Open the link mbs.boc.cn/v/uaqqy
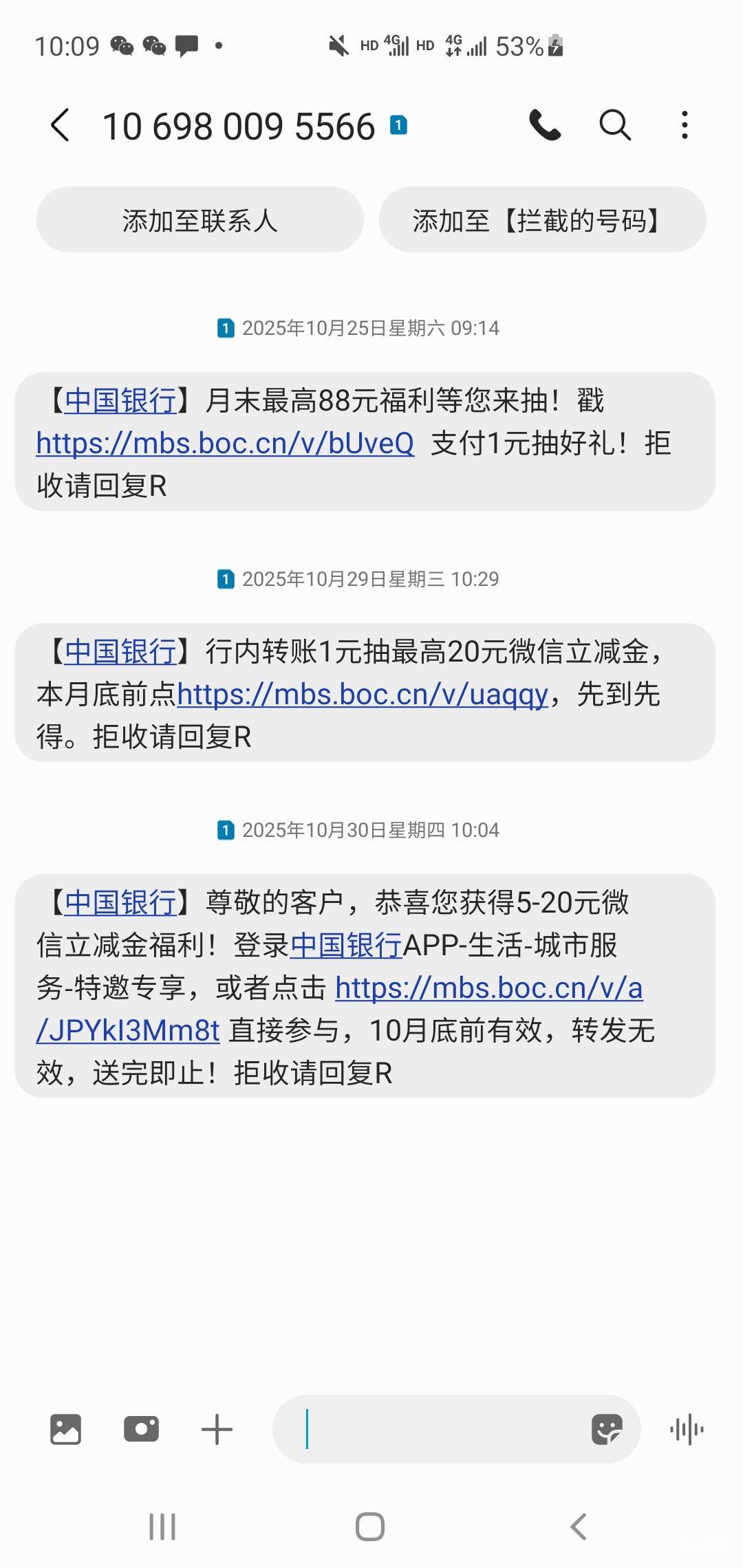 coord(363,695)
